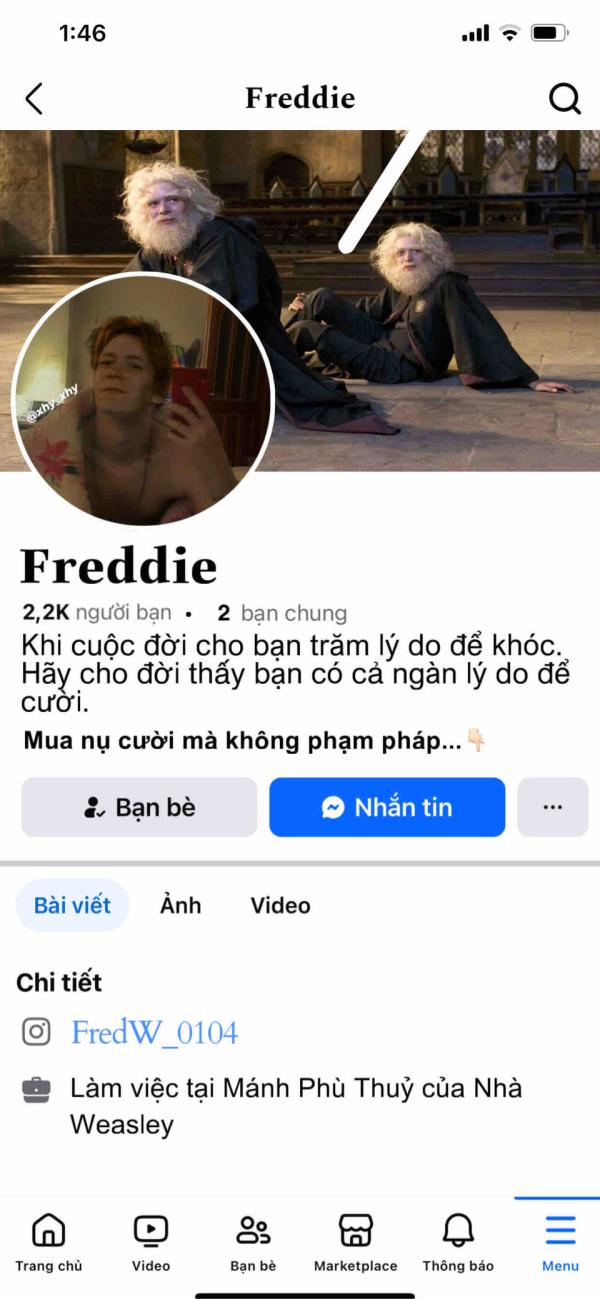Viewport: 600px width, 1299px height.
Task: Open the Video tab in bottom bar
Action: [150, 1242]
